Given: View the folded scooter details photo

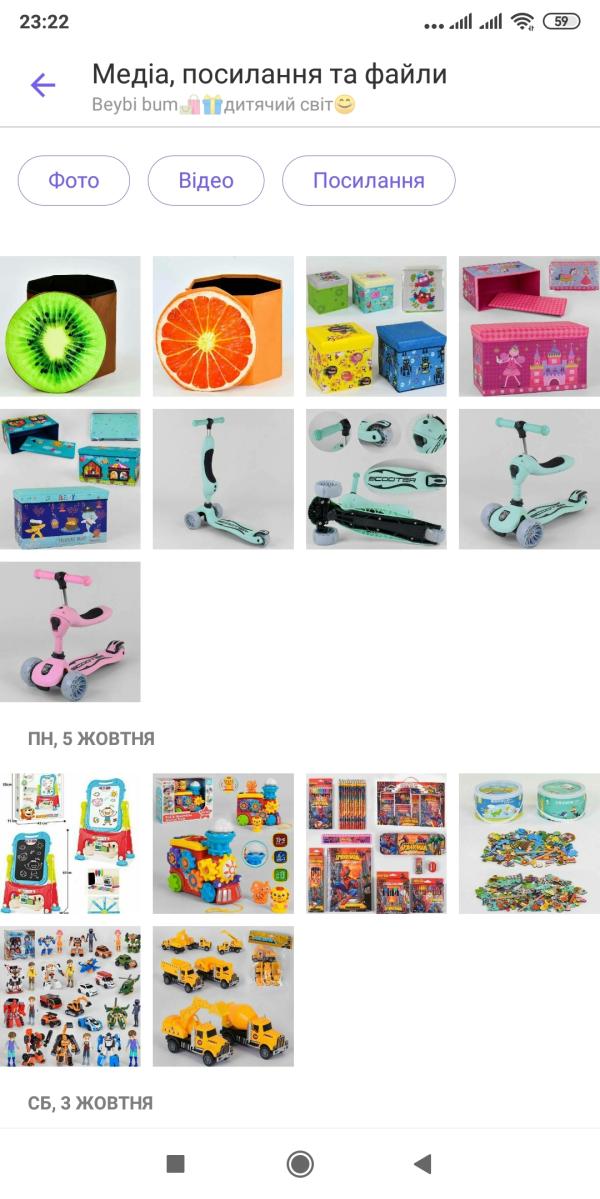Looking at the screenshot, I should (376, 479).
